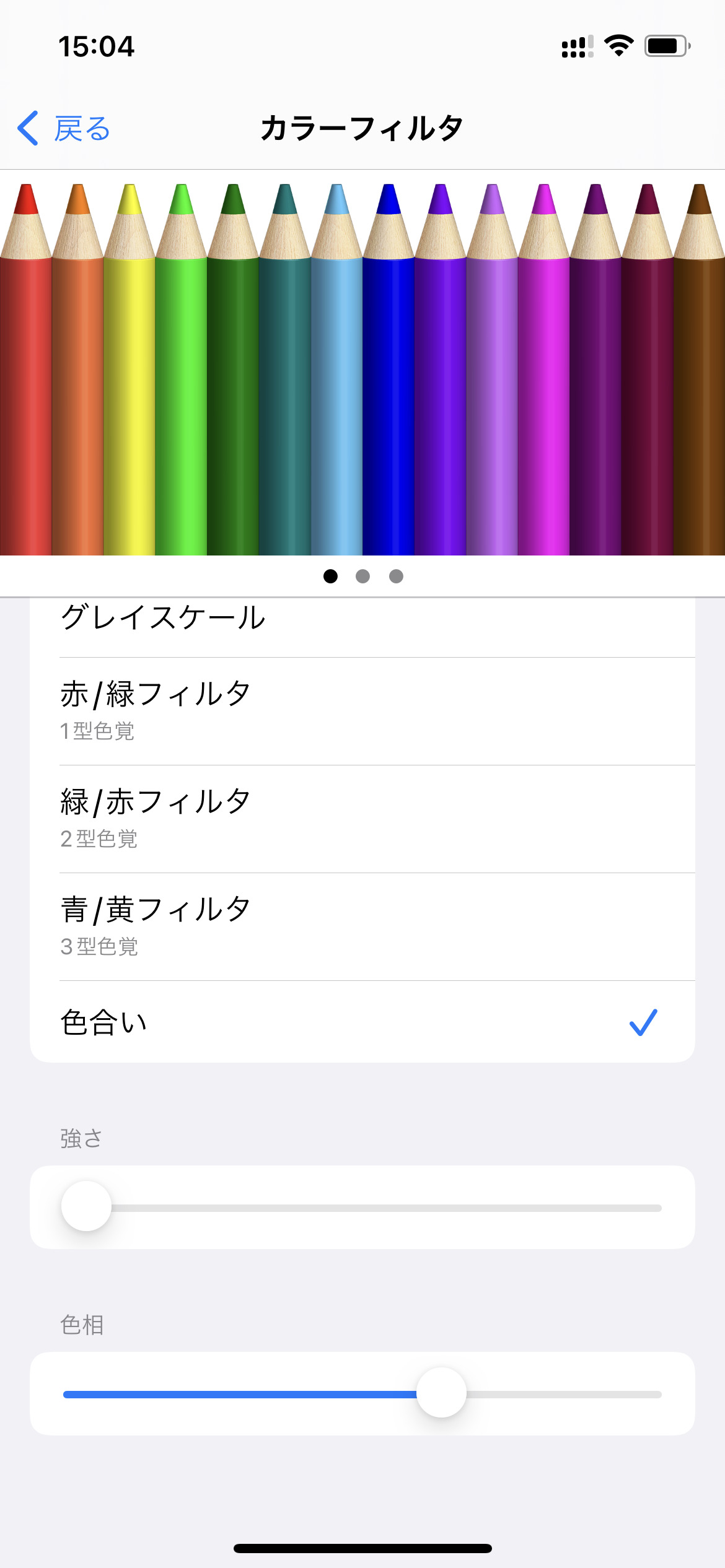Screen dimensions: 725x1568
Task: Select 緑/赤フィルタ for 2型色覚
Action: click(362, 818)
